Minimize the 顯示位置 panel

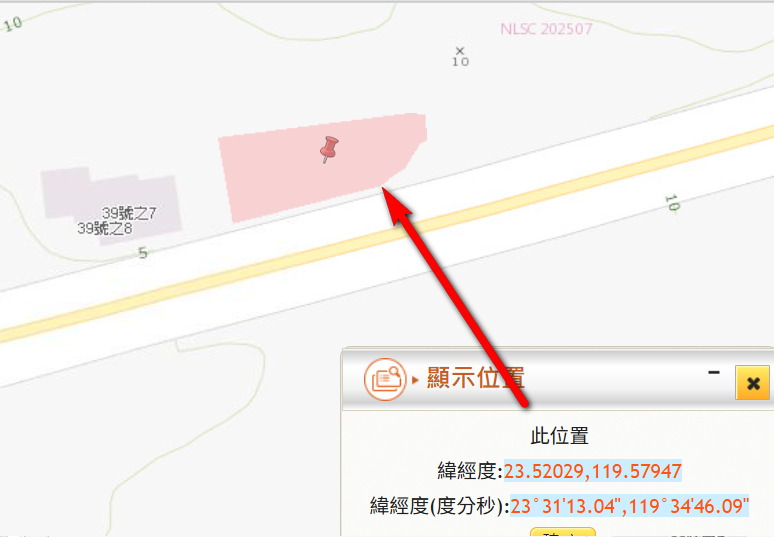pos(714,372)
